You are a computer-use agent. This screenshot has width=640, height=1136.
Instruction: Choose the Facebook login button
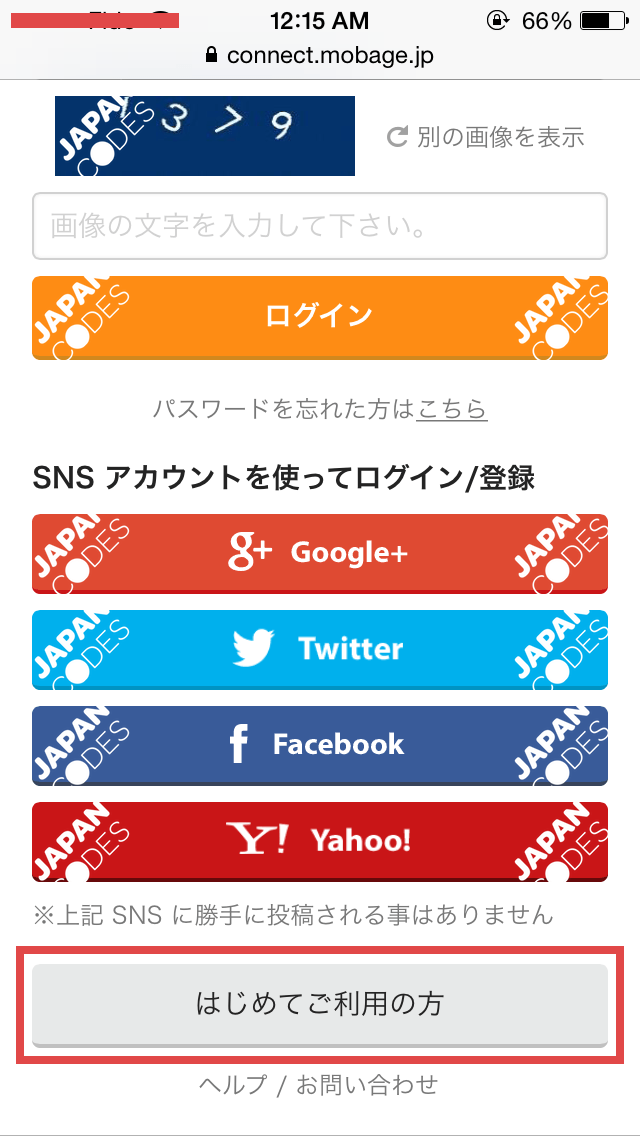point(320,746)
